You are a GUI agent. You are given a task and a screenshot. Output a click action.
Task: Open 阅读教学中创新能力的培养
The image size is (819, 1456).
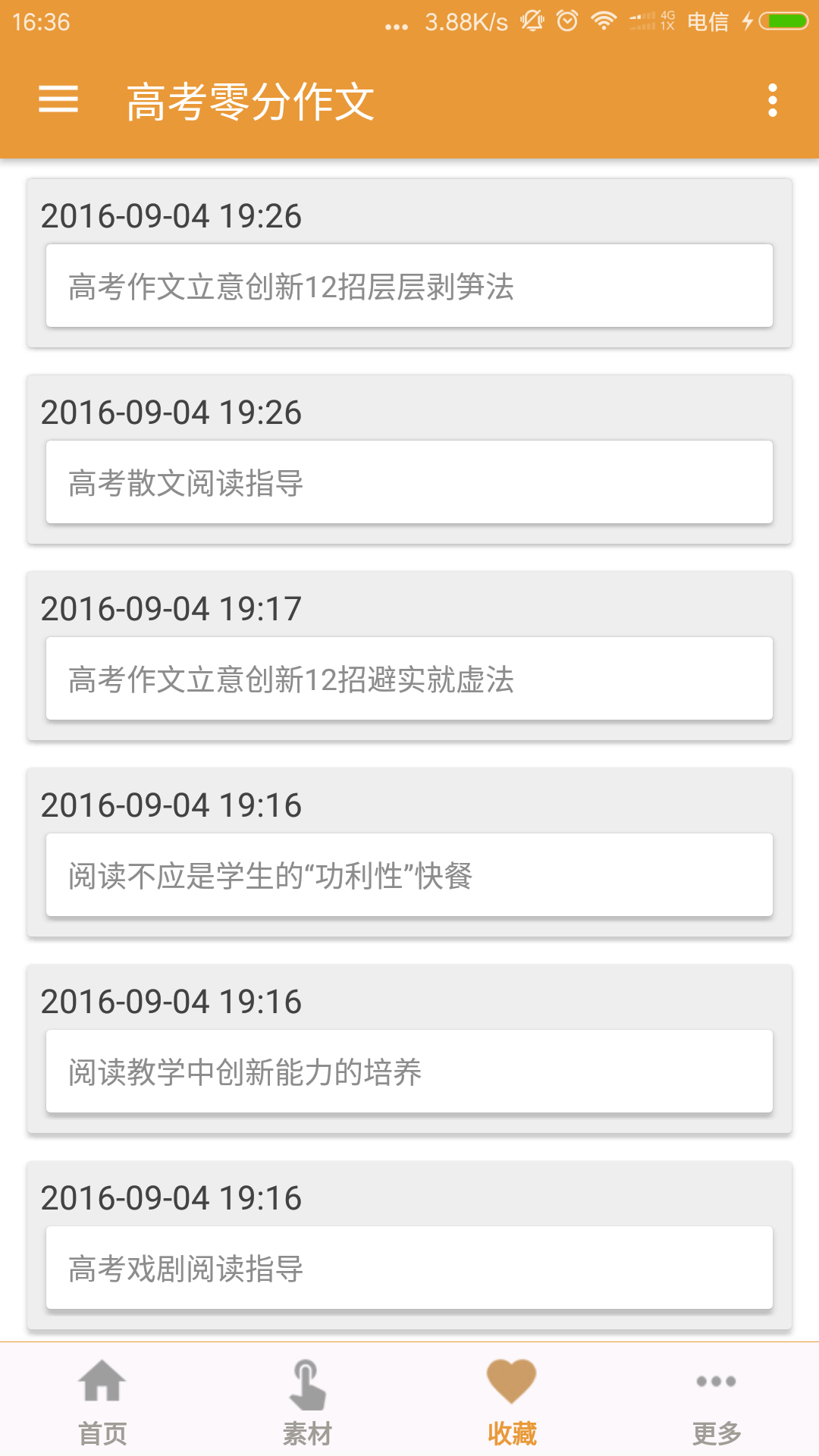[409, 1072]
